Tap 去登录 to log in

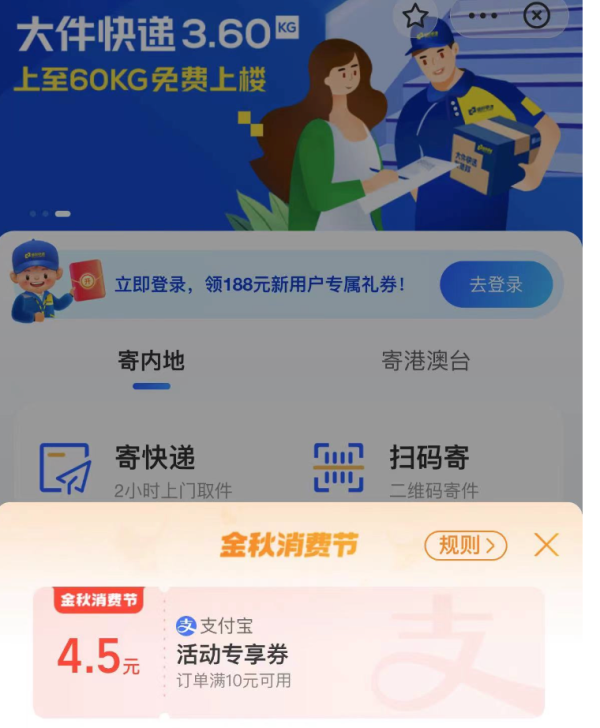click(x=496, y=285)
